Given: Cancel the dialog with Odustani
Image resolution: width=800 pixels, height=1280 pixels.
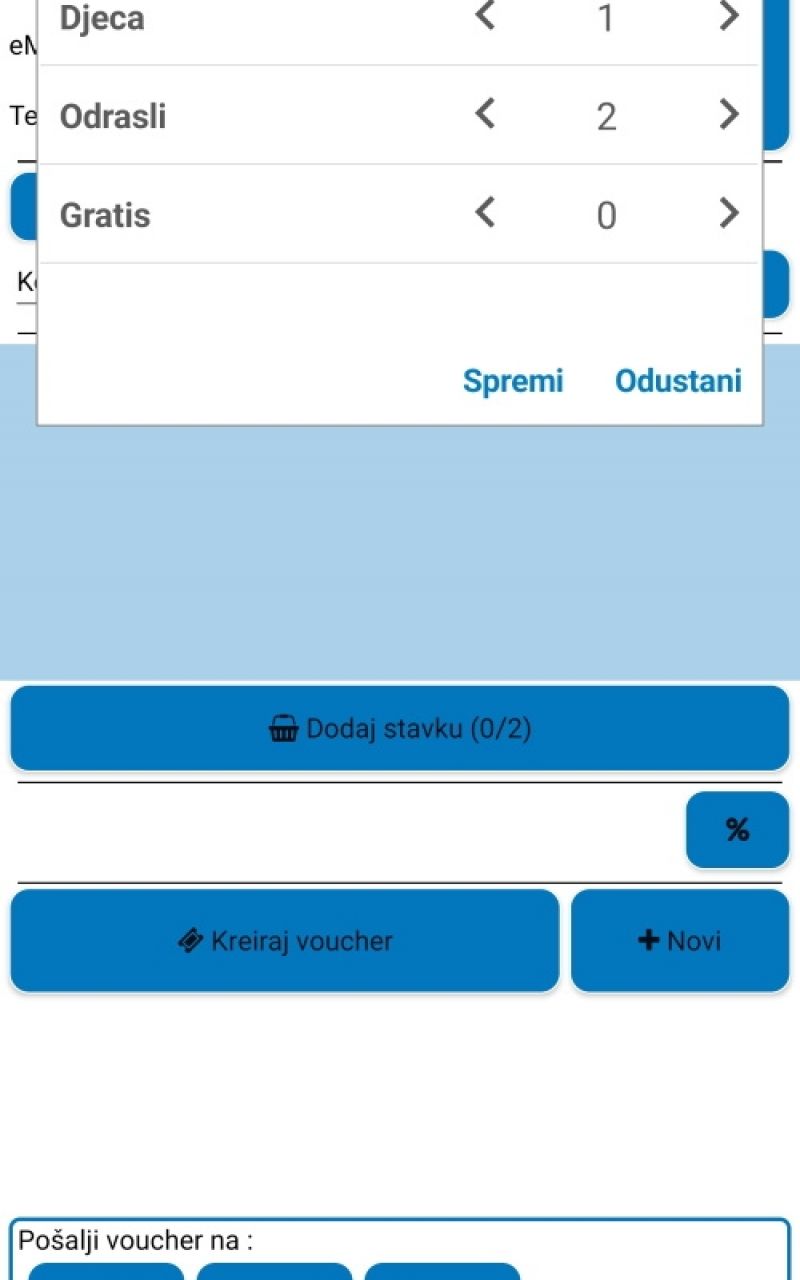Looking at the screenshot, I should point(678,381).
